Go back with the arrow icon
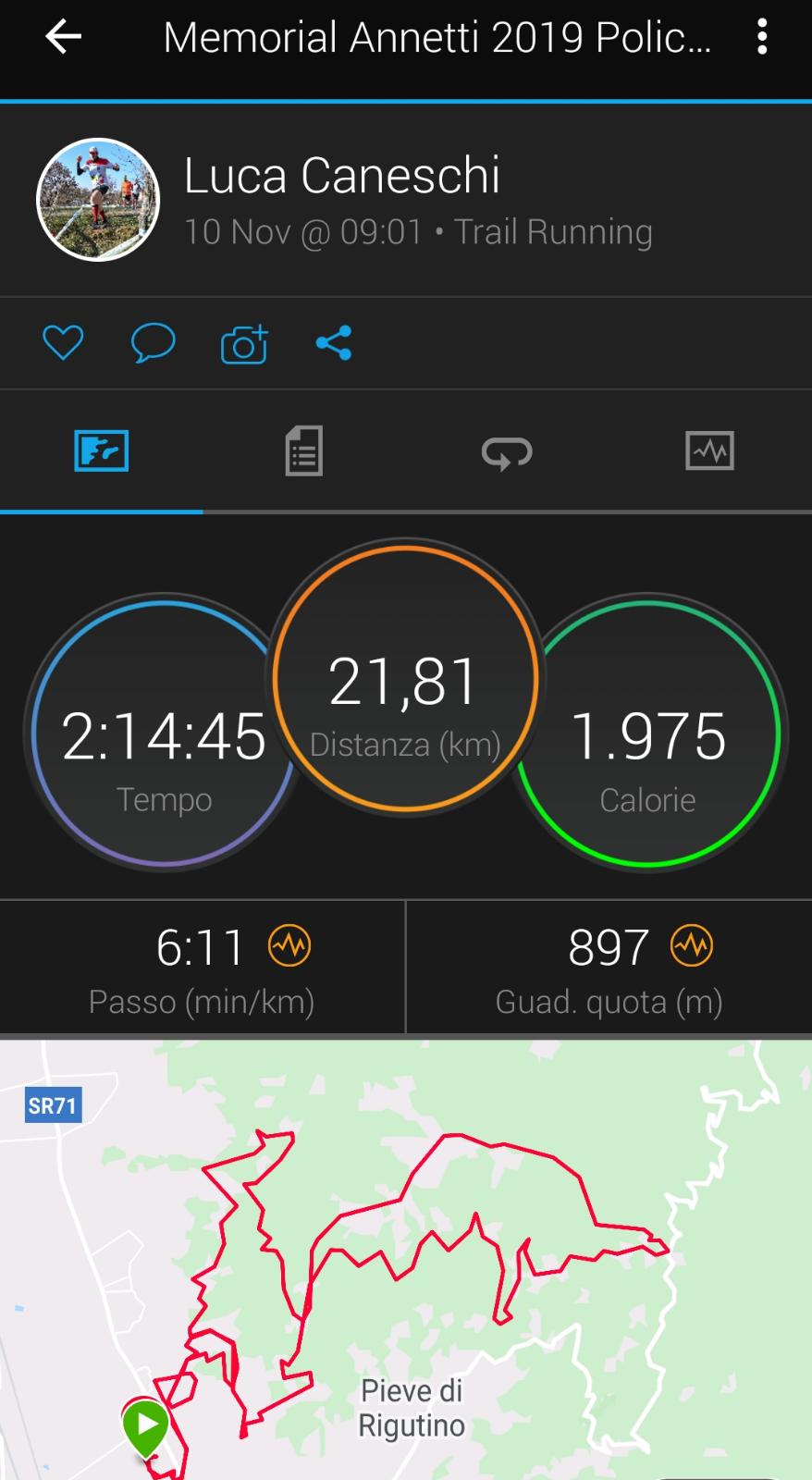 click(x=63, y=37)
